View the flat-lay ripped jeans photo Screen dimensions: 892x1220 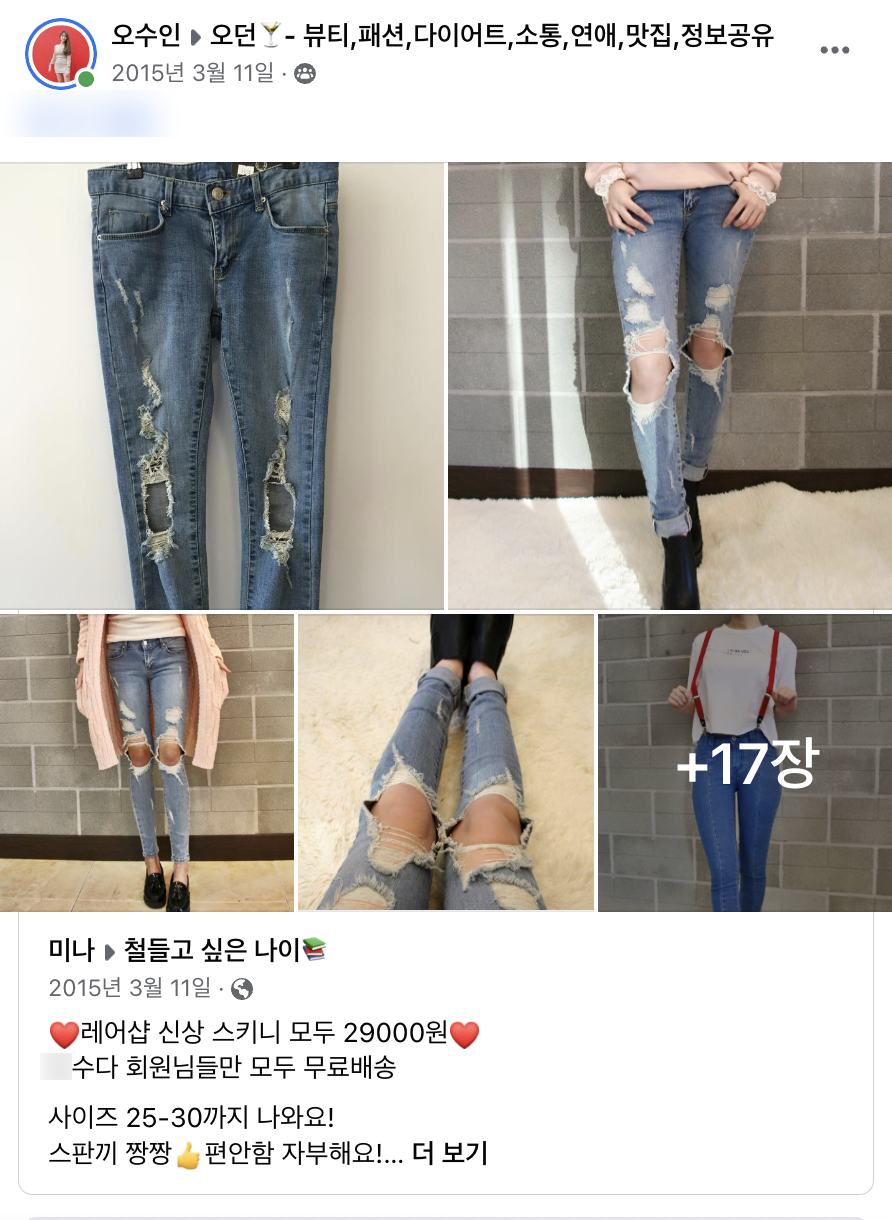click(221, 386)
